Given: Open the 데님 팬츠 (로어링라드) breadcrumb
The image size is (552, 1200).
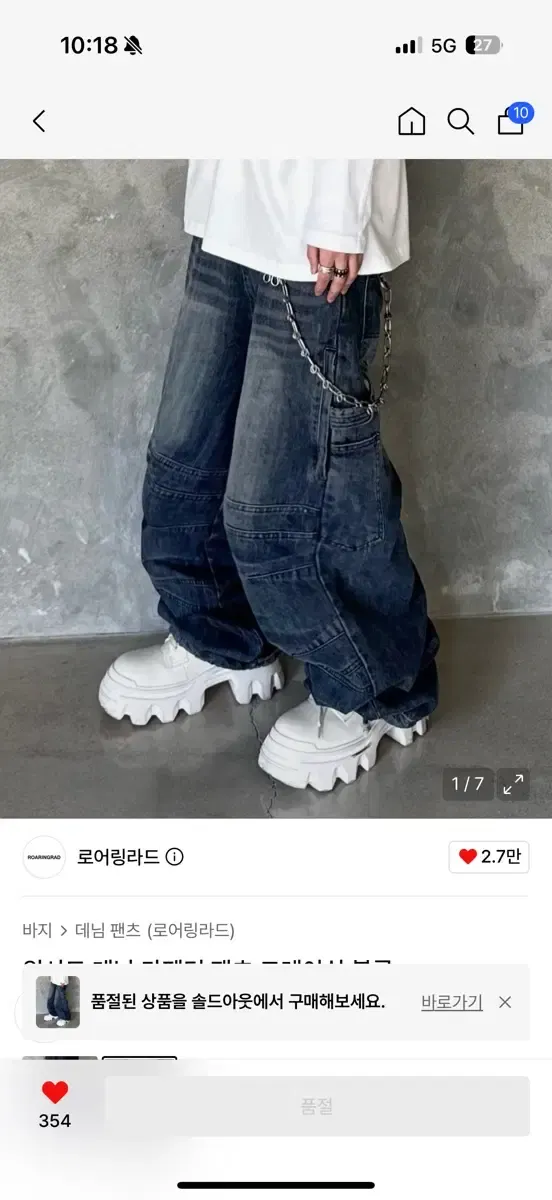Looking at the screenshot, I should 155,930.
